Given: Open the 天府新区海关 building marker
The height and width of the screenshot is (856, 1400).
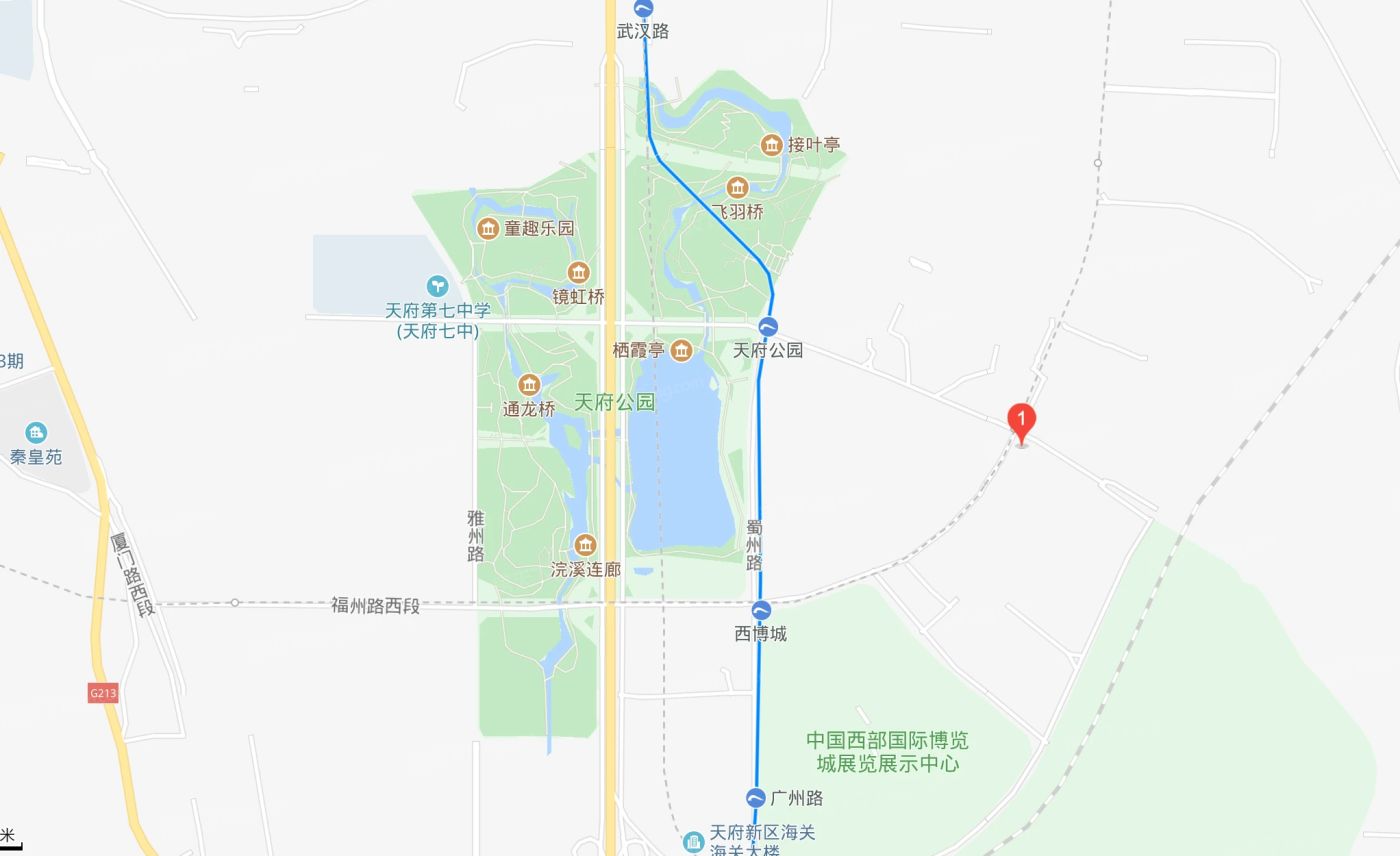Looking at the screenshot, I should point(693,842).
